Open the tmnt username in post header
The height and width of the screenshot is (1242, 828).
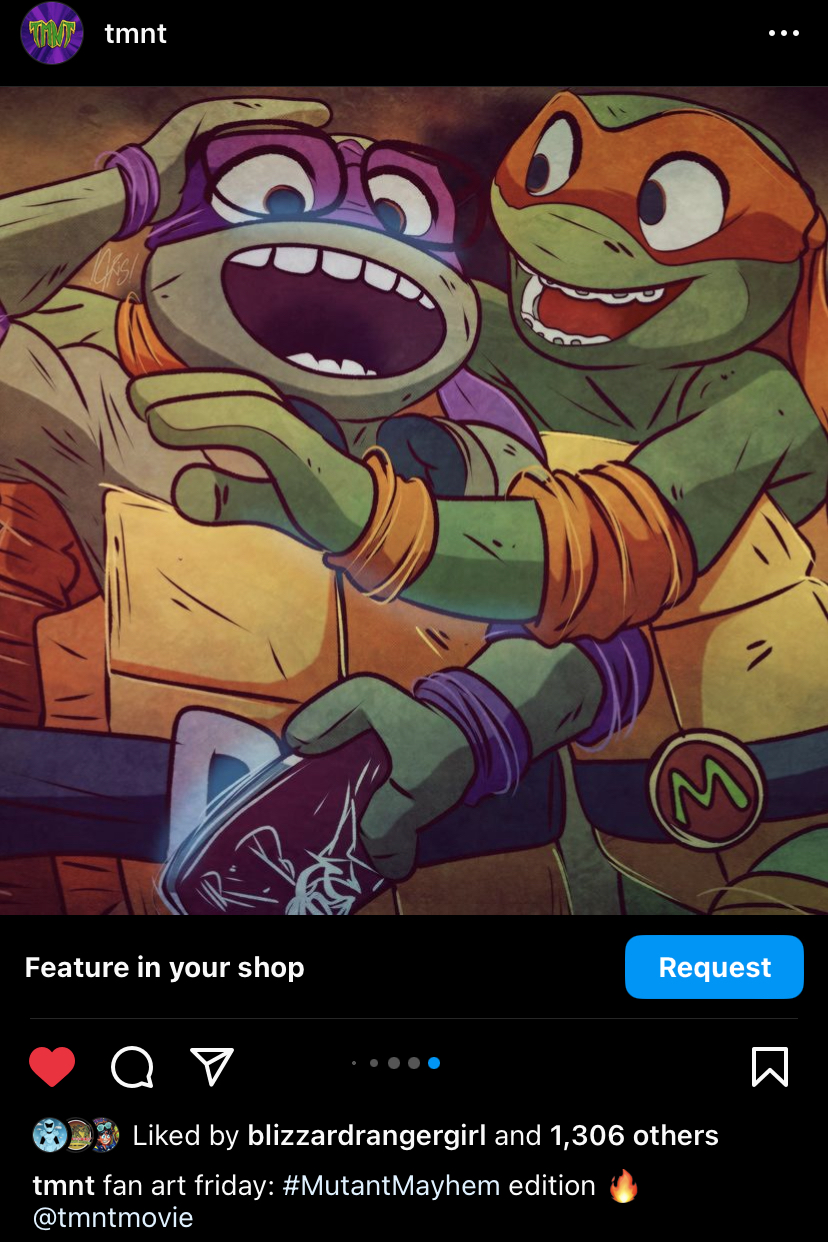click(x=135, y=34)
